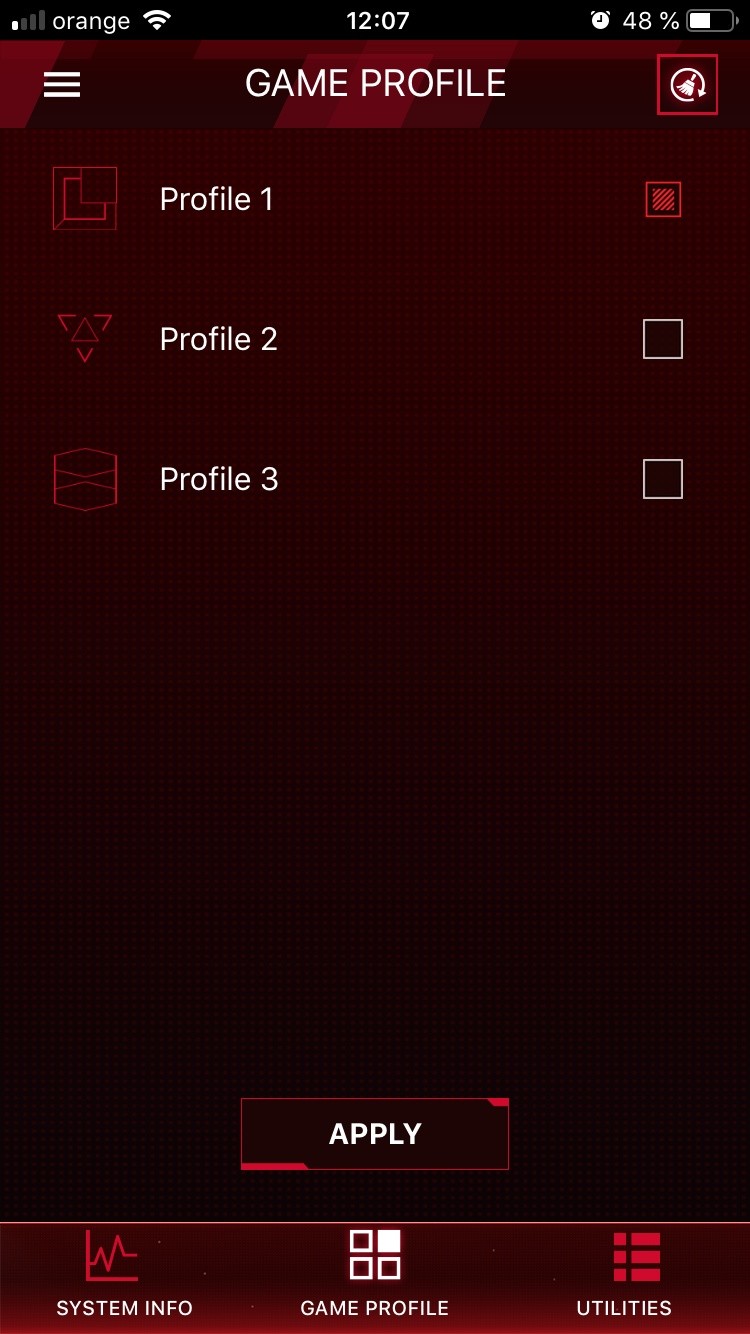Open the hamburger drawer menu
This screenshot has width=750, height=1334.
coord(62,85)
